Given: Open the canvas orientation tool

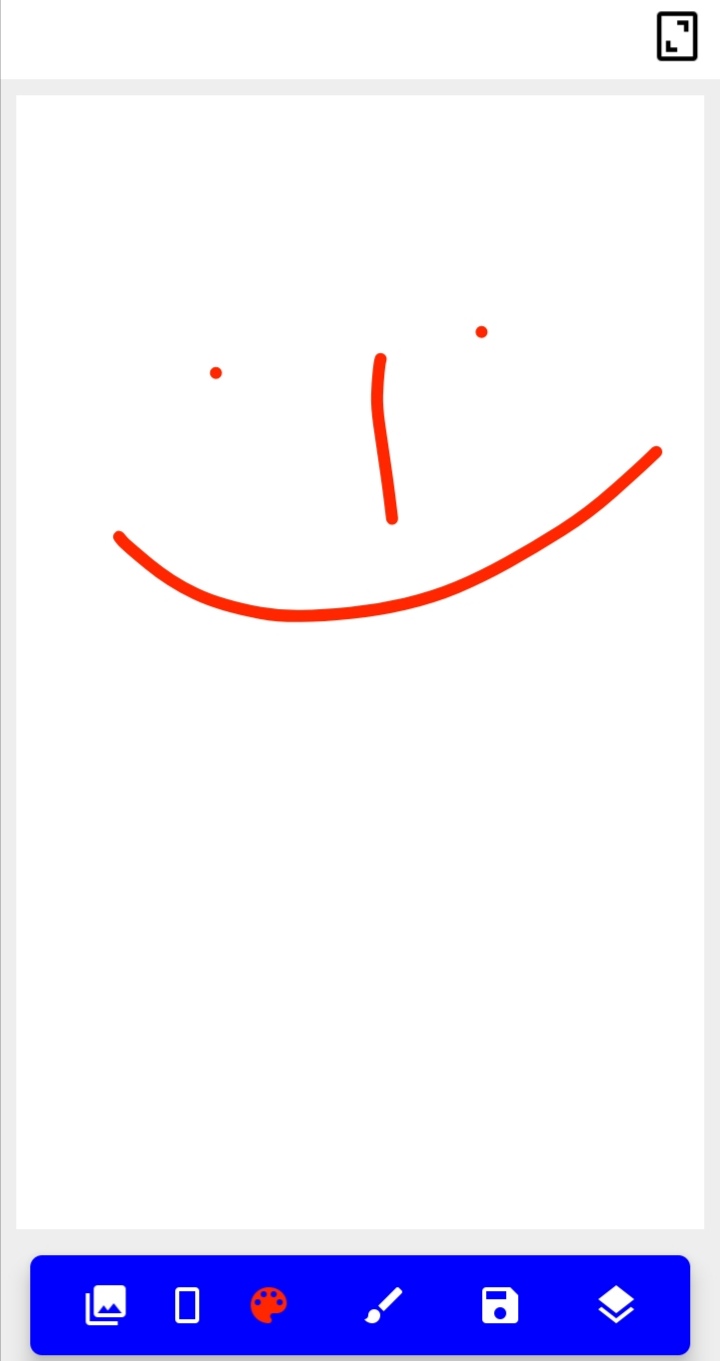Looking at the screenshot, I should pos(187,1305).
